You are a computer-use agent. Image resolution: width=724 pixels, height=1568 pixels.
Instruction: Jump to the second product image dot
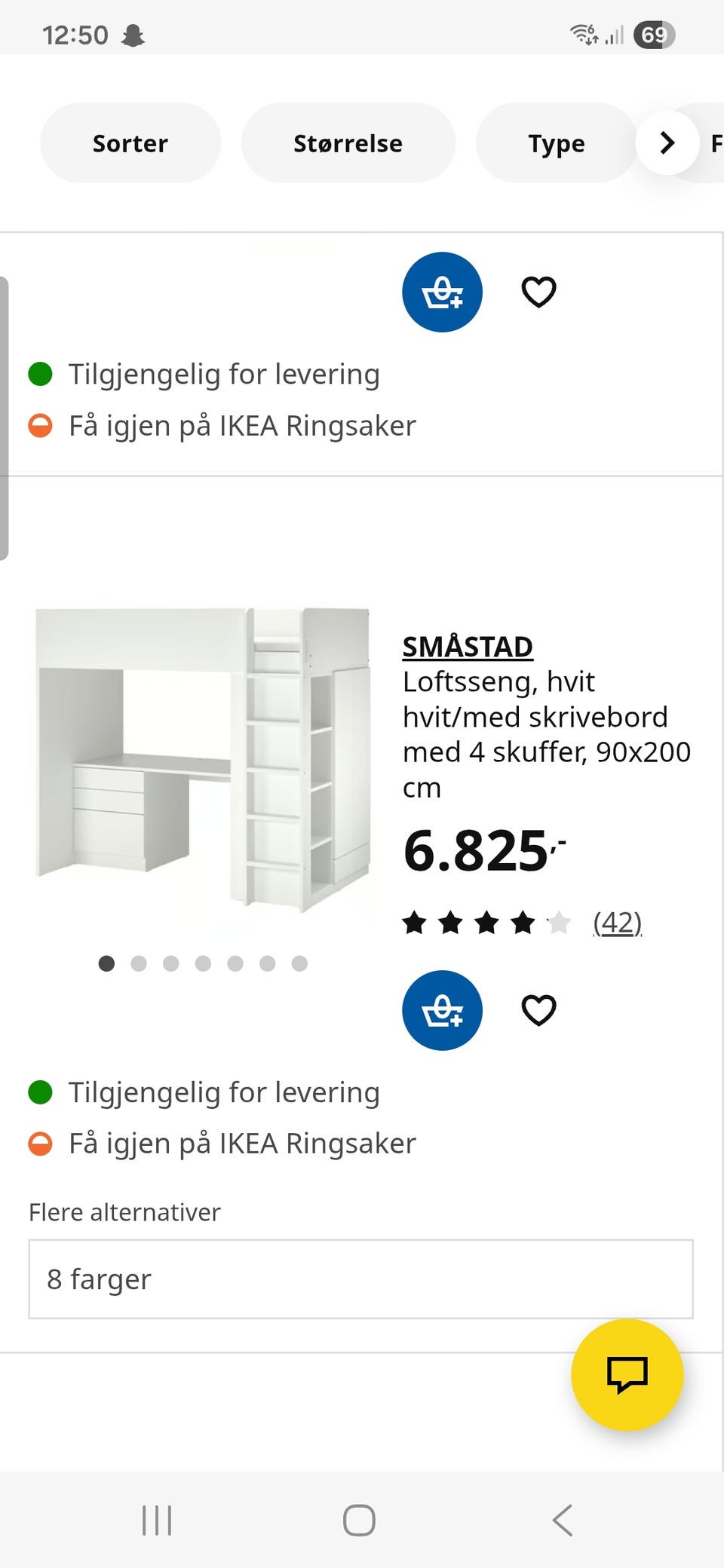pos(139,963)
